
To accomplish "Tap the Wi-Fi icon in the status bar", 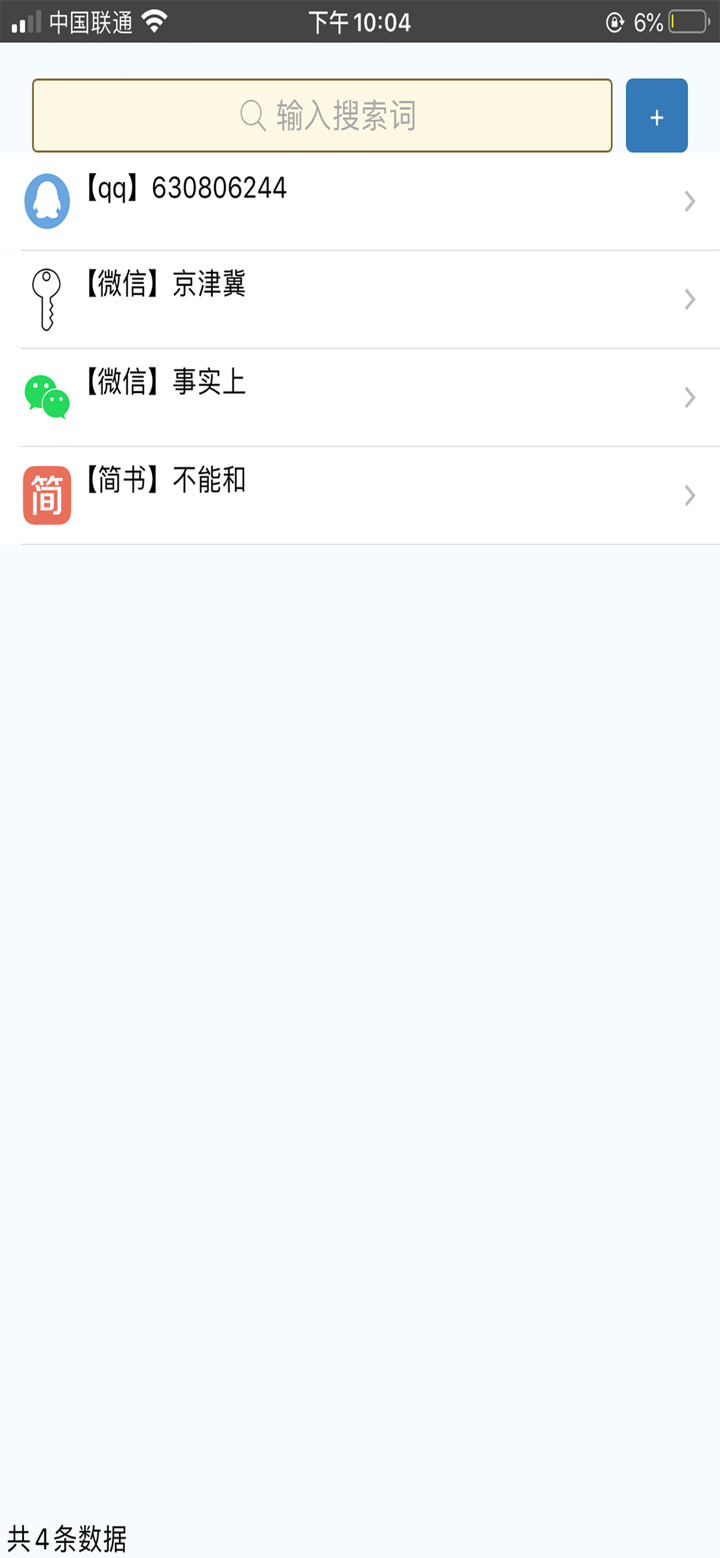I will 151,21.
